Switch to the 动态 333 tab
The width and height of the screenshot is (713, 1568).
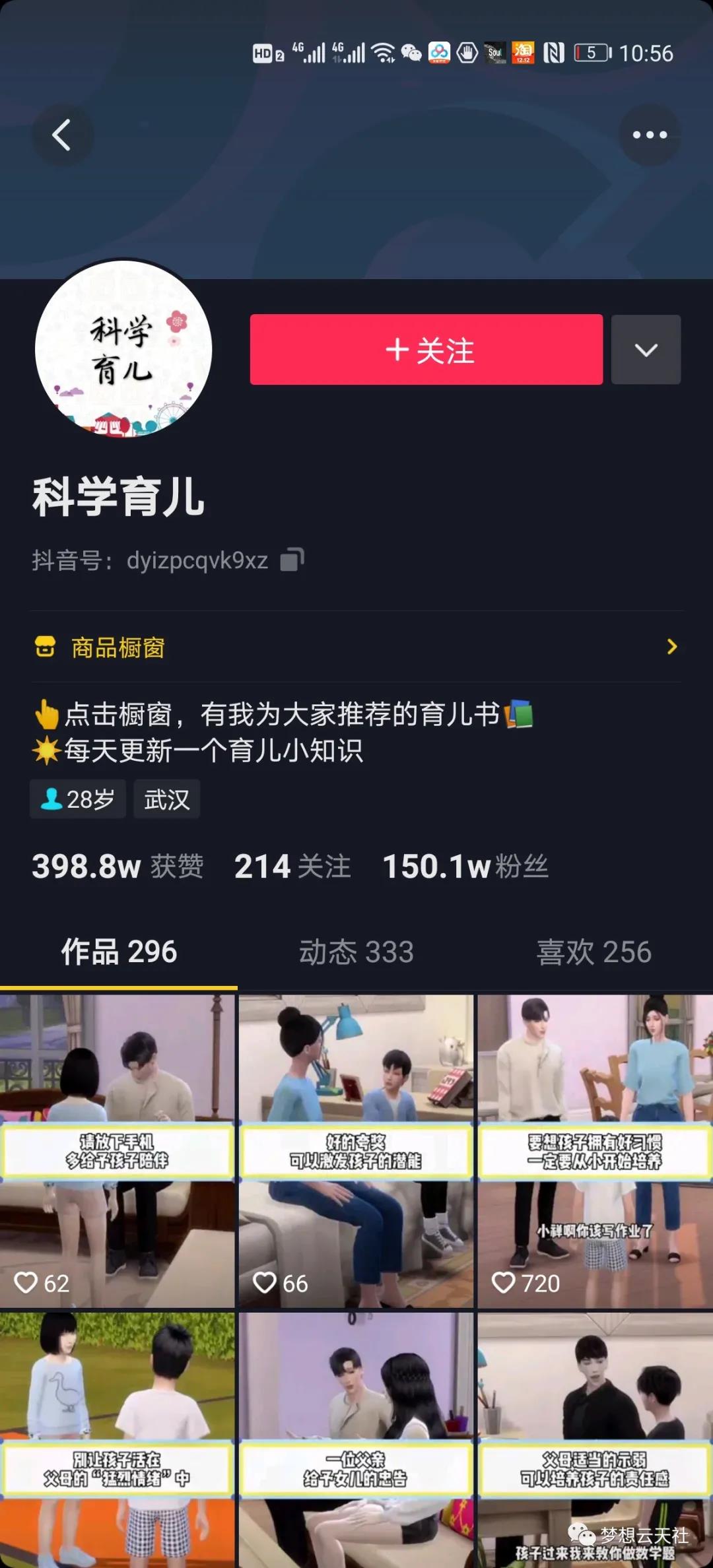click(x=357, y=952)
